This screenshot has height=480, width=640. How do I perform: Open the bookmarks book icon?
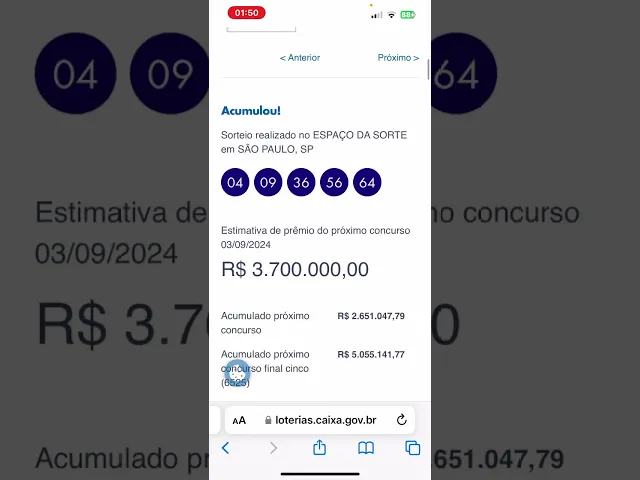pos(366,448)
